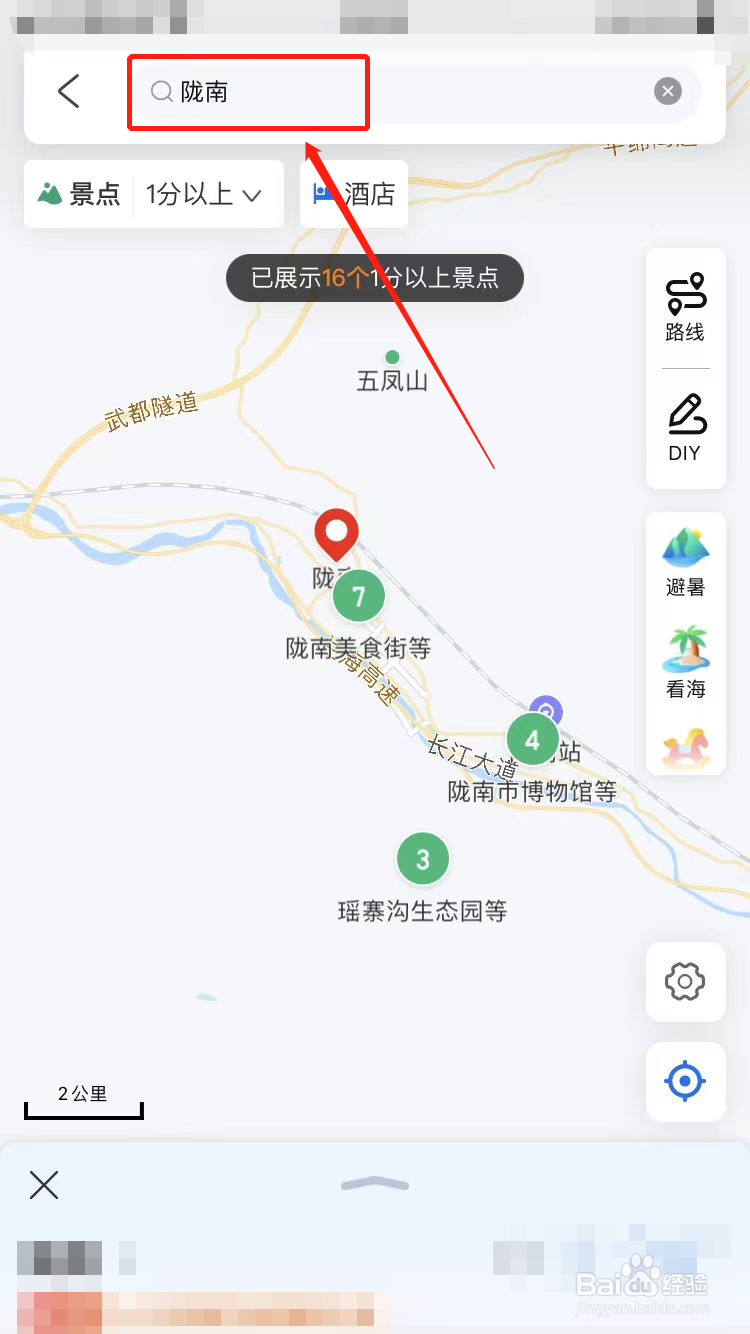
Task: Open the 避暑 summer escape recommendations
Action: [x=685, y=562]
